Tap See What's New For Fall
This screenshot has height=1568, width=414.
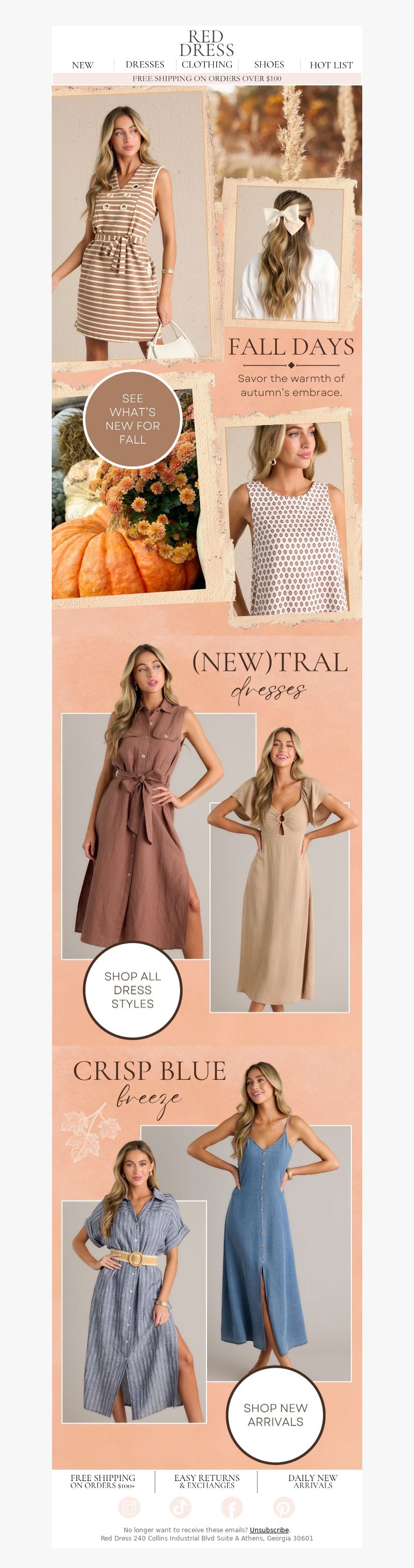pyautogui.click(x=132, y=419)
